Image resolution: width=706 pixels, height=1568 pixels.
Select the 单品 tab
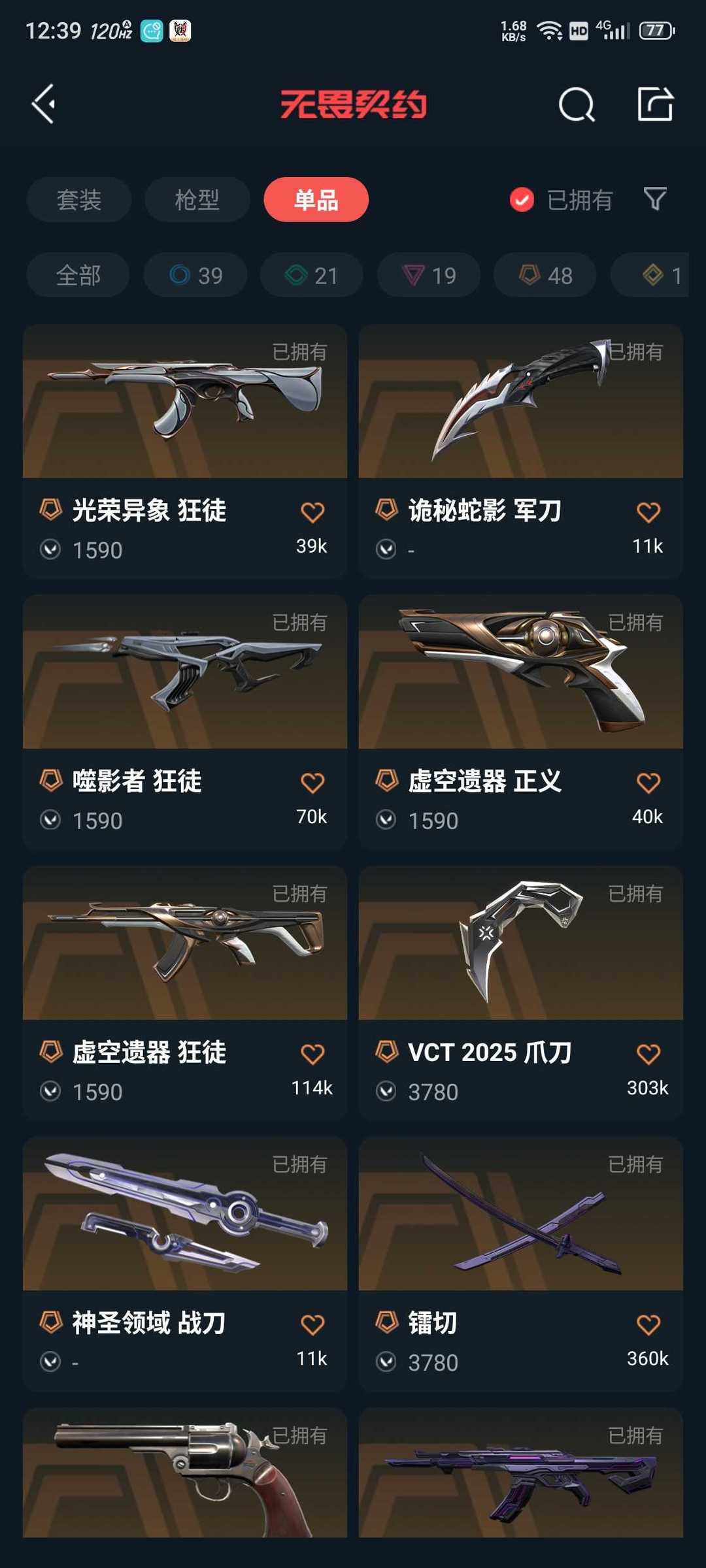coord(316,200)
